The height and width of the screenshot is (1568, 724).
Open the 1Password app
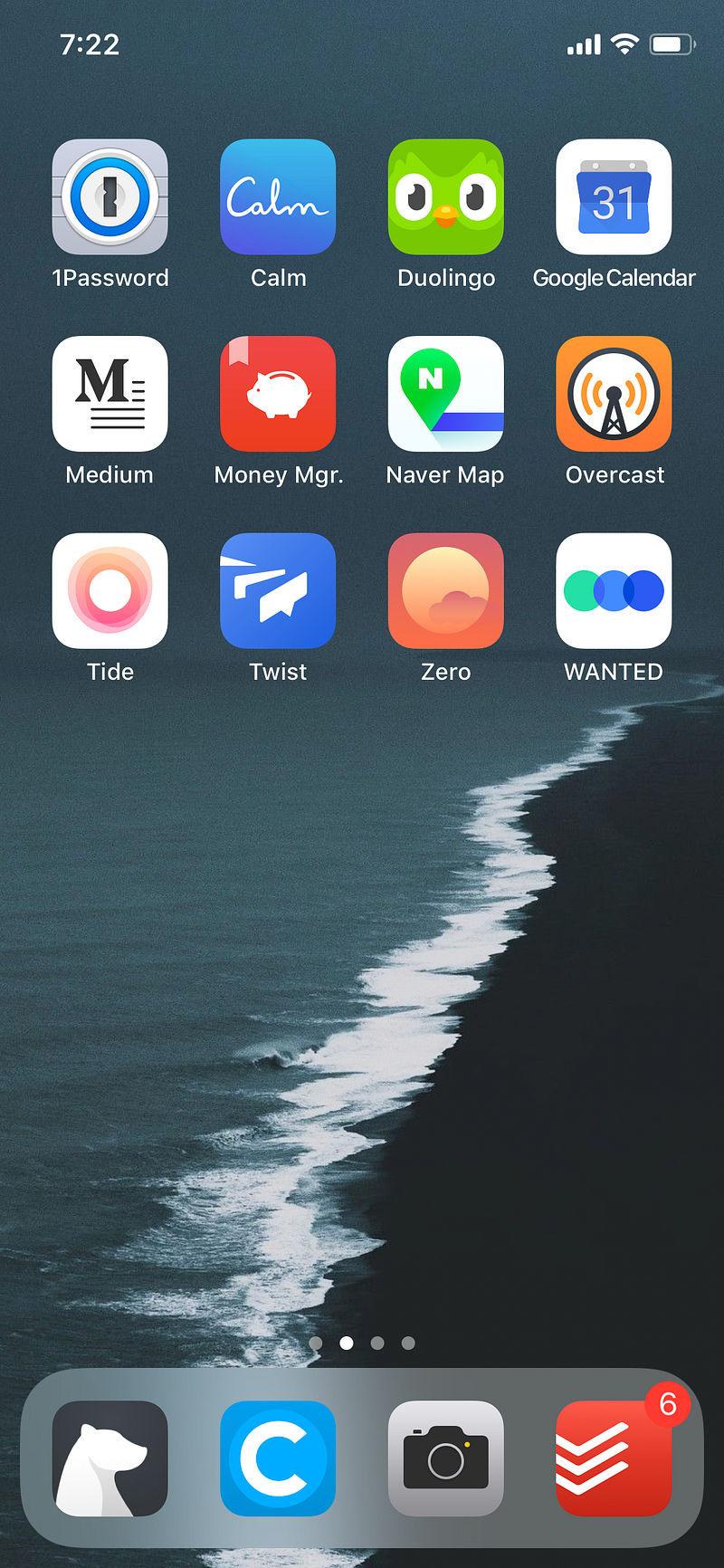pos(110,196)
